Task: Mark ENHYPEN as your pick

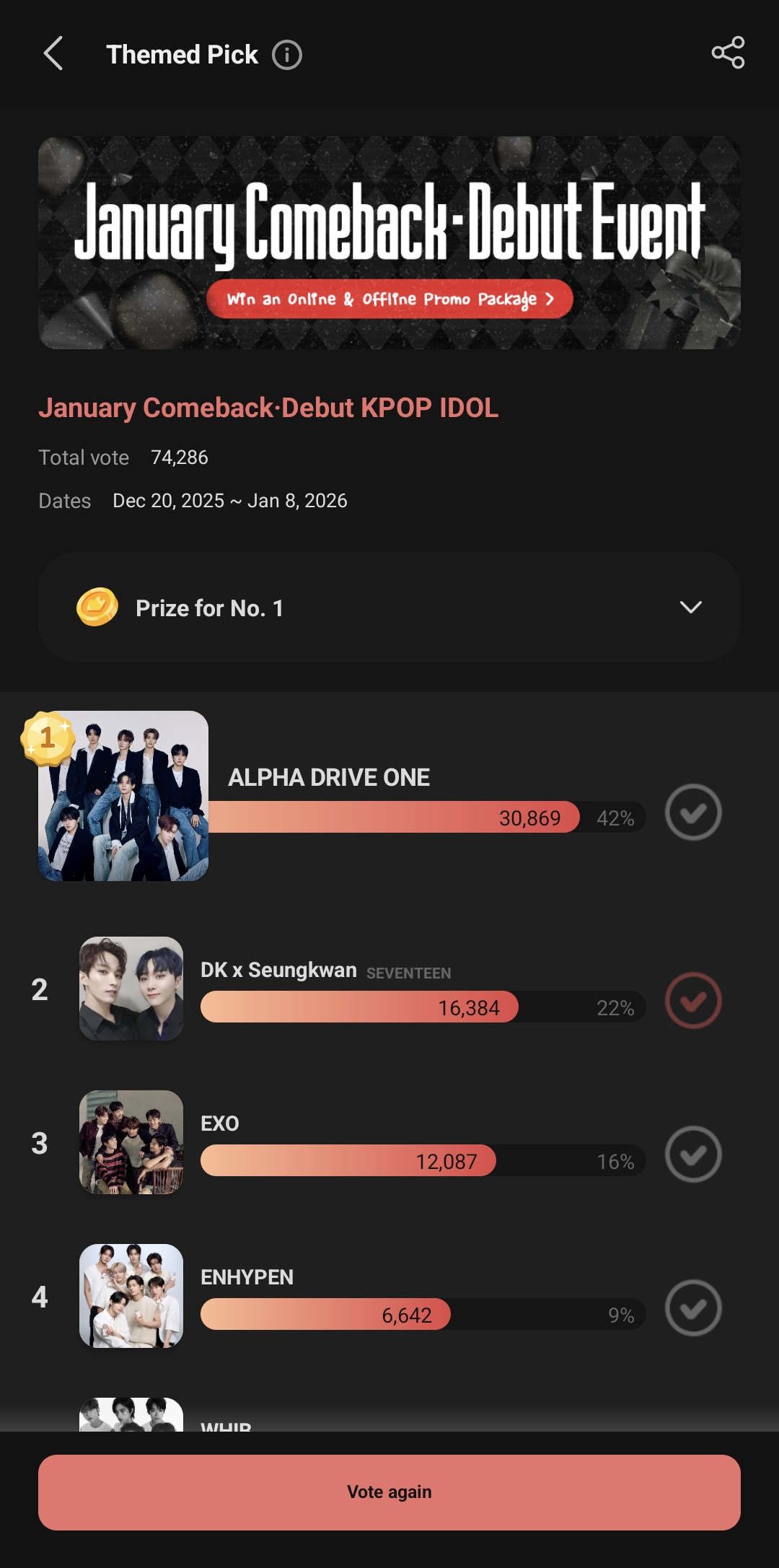Action: coord(693,1308)
